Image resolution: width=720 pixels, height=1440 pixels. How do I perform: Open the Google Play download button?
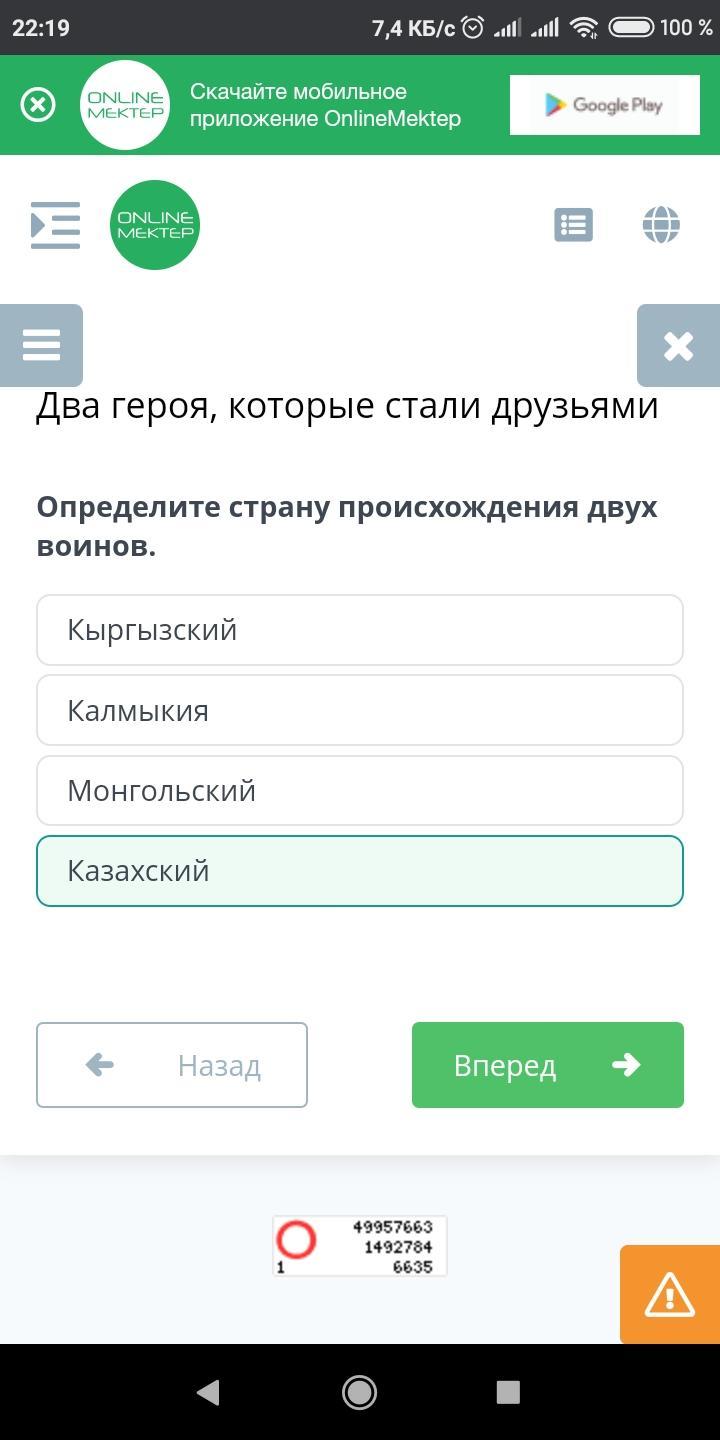[x=603, y=105]
